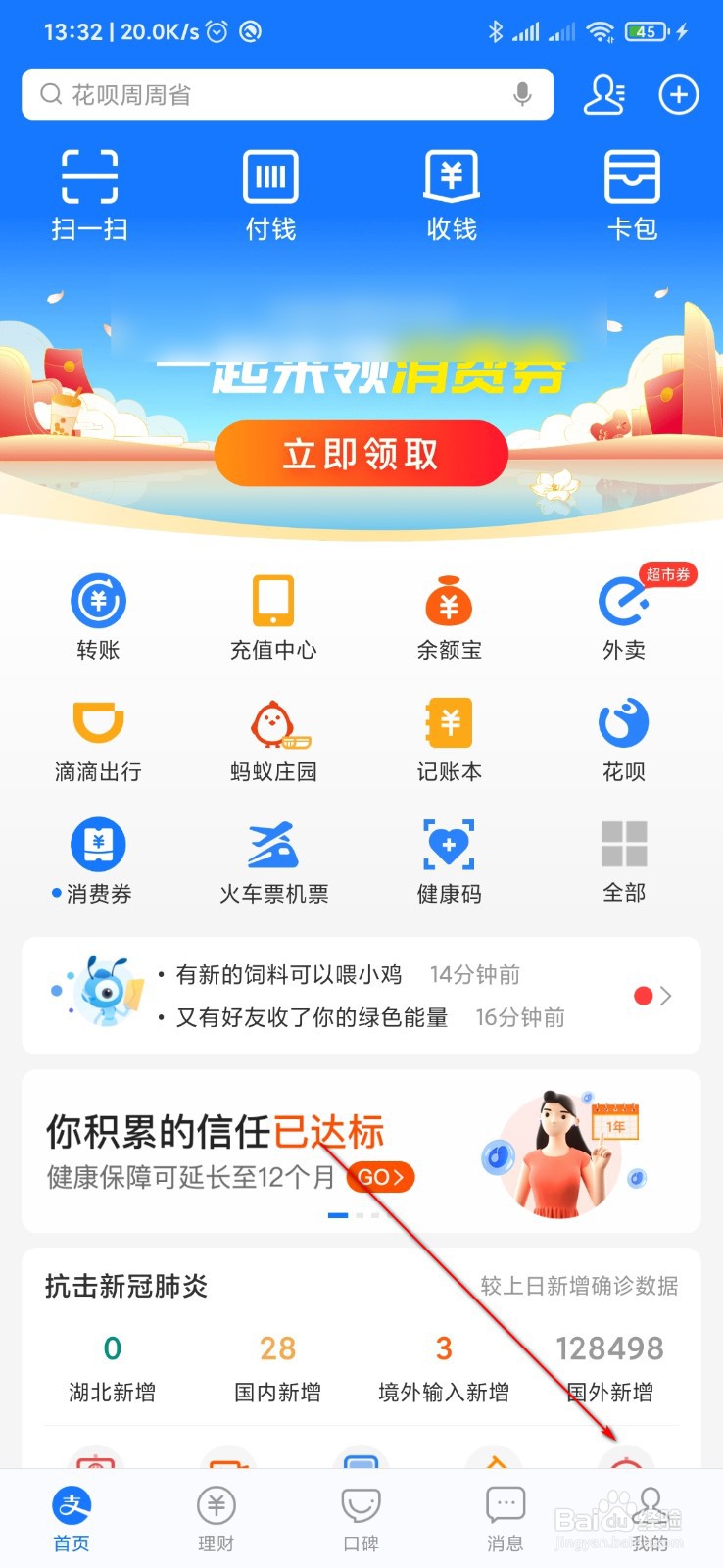Open the 卡包 card wallet
Viewport: 723px width, 1568px height.
pos(633,194)
